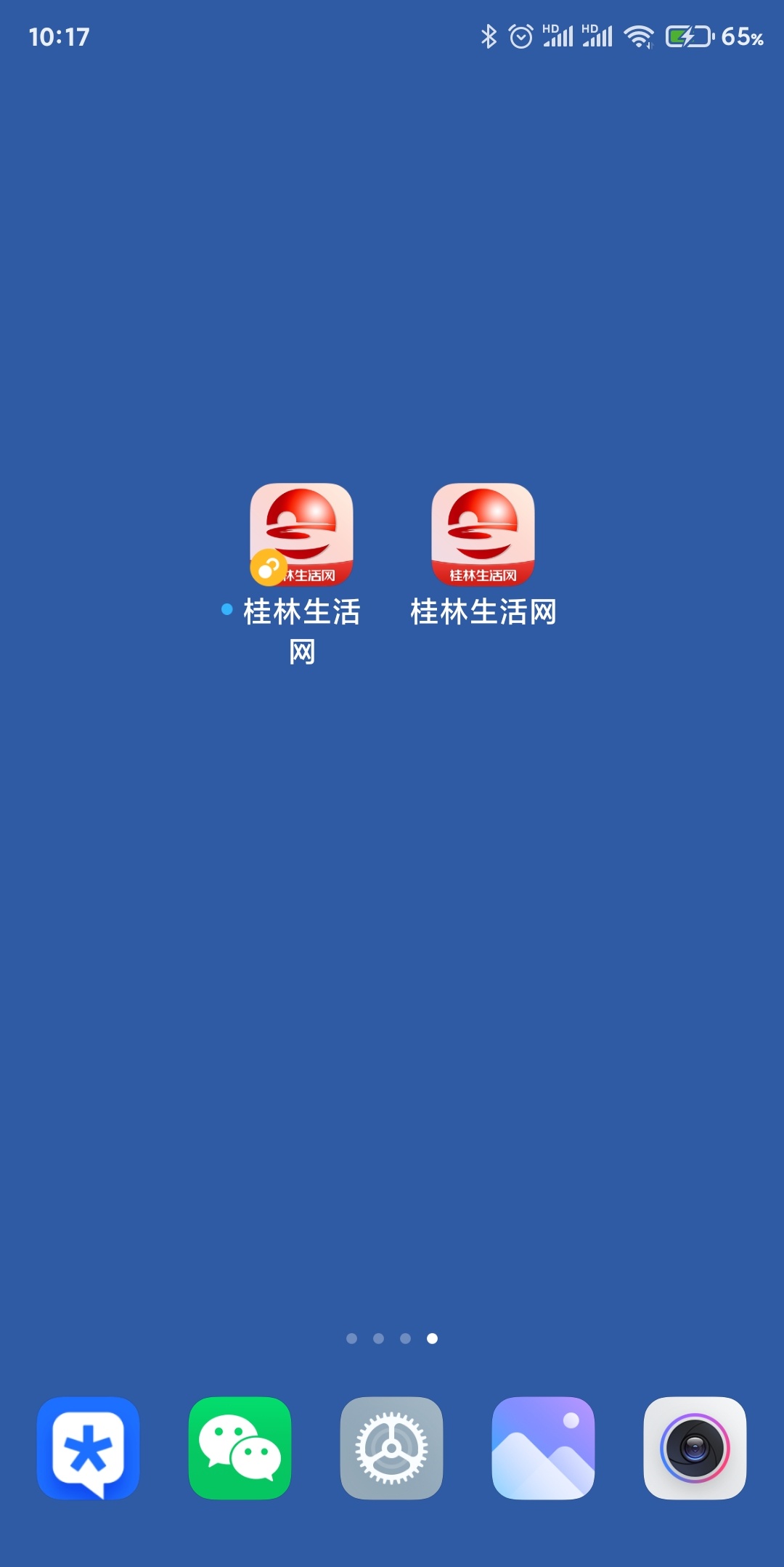
Task: Open the Settings gear app
Action: point(391,1448)
